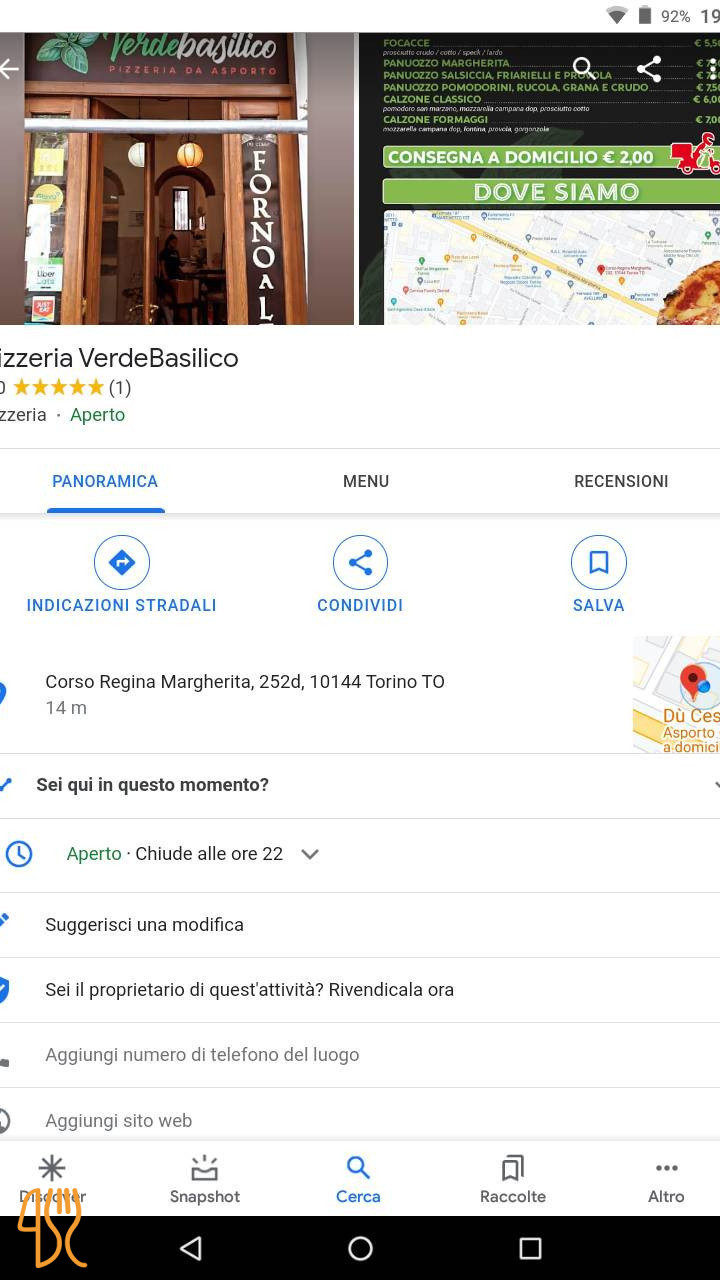Open the menu flyer photo
The width and height of the screenshot is (720, 1280).
pyautogui.click(x=538, y=200)
